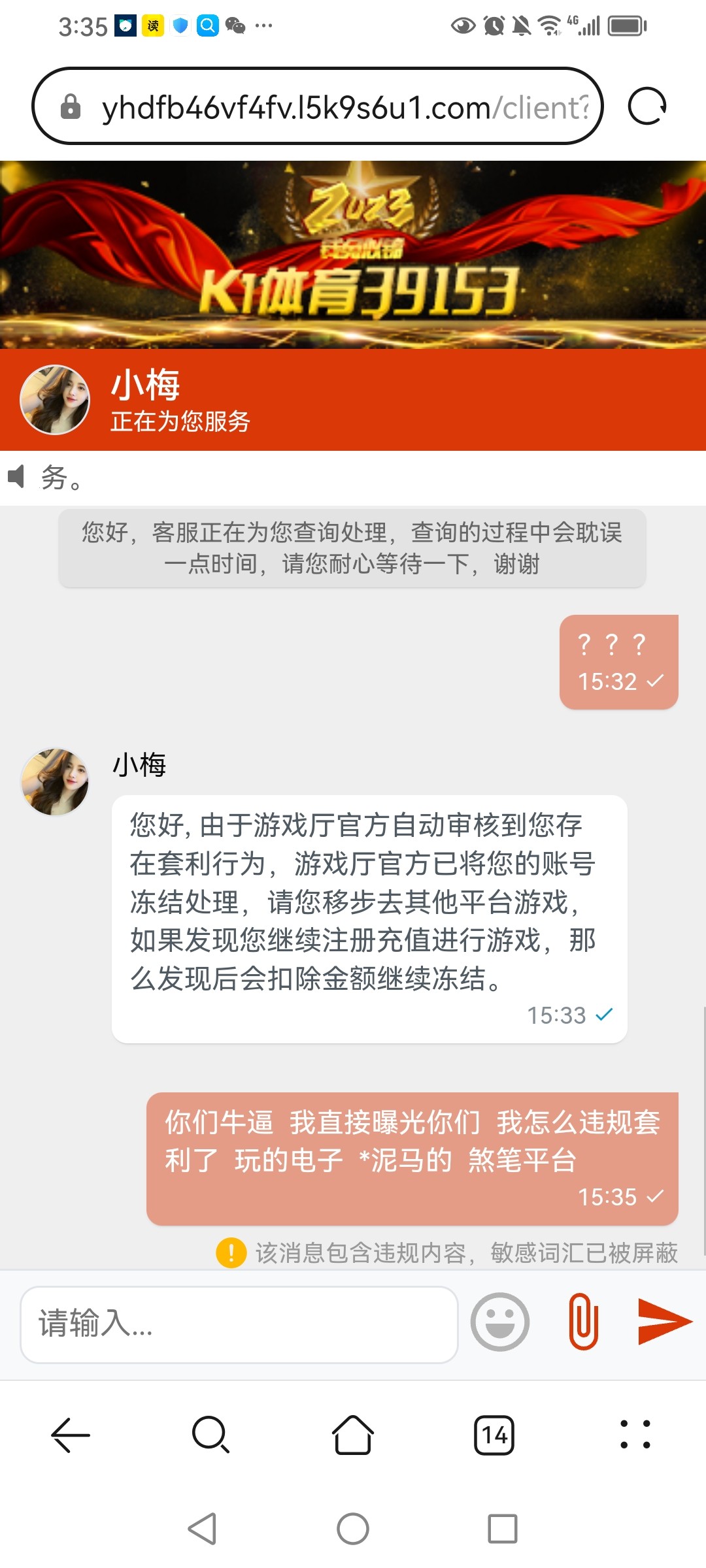
Task: Tap the home icon in the browser toolbar
Action: (x=353, y=1435)
